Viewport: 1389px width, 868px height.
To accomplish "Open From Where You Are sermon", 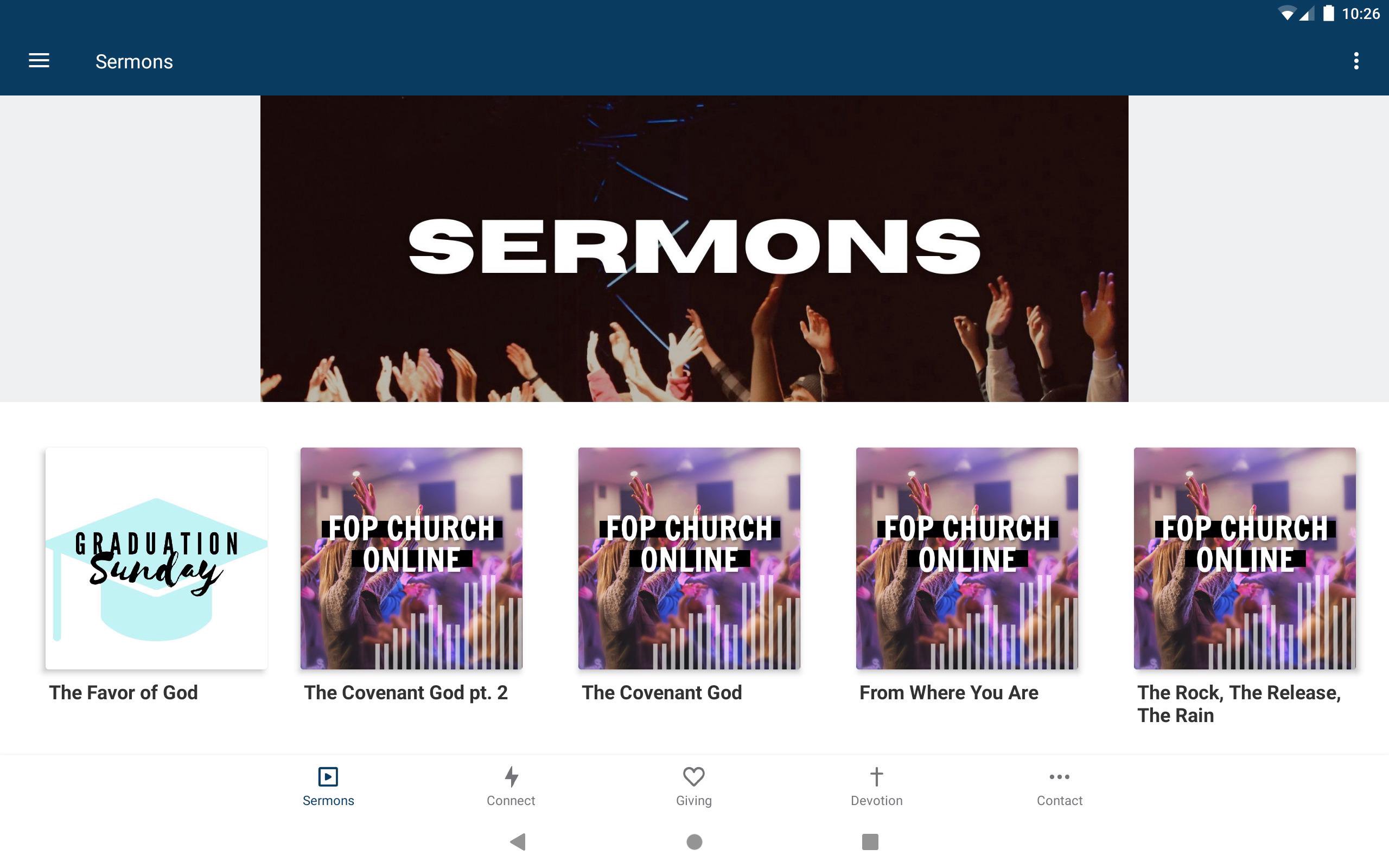I will pyautogui.click(x=966, y=558).
